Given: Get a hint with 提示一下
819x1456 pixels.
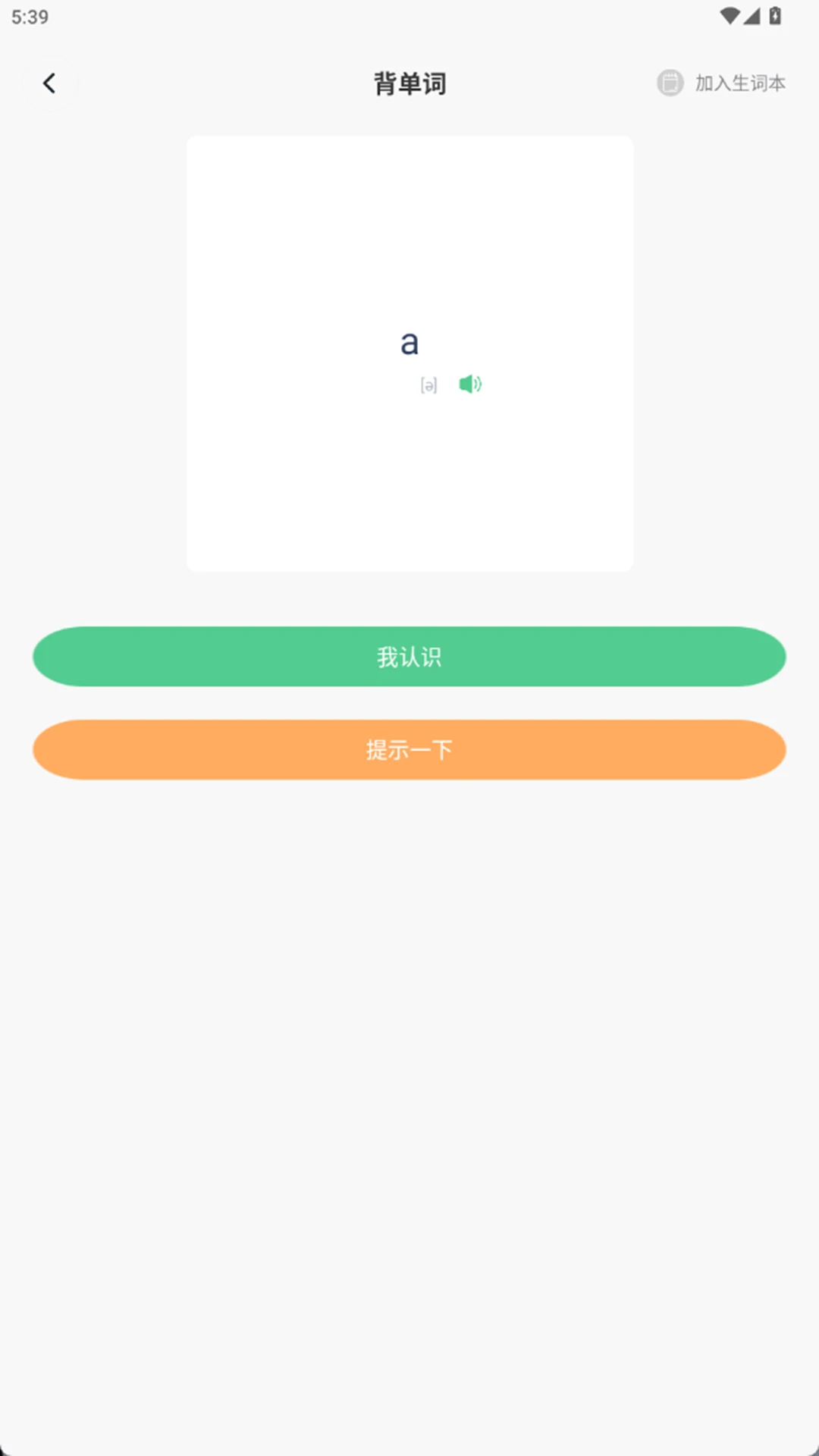Looking at the screenshot, I should click(409, 750).
